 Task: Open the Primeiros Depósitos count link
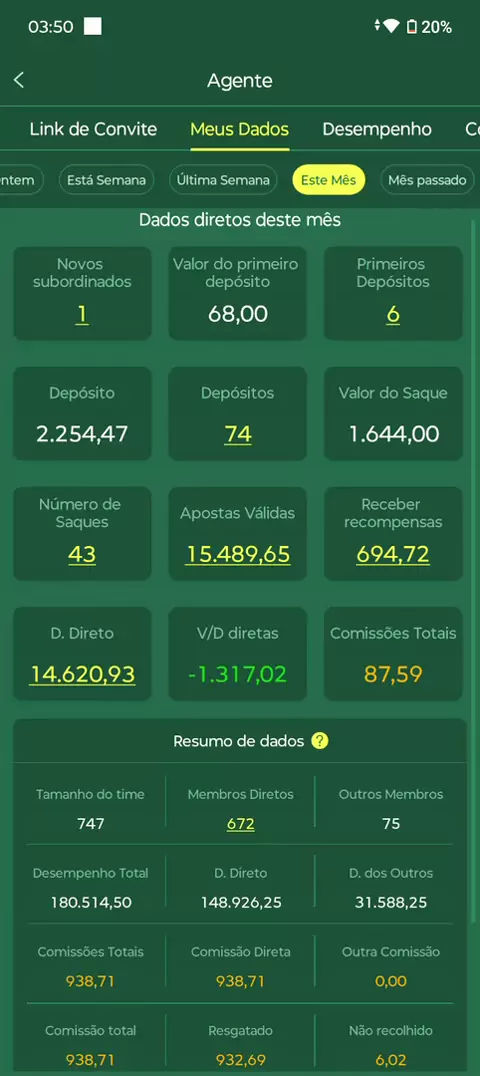[x=393, y=315]
